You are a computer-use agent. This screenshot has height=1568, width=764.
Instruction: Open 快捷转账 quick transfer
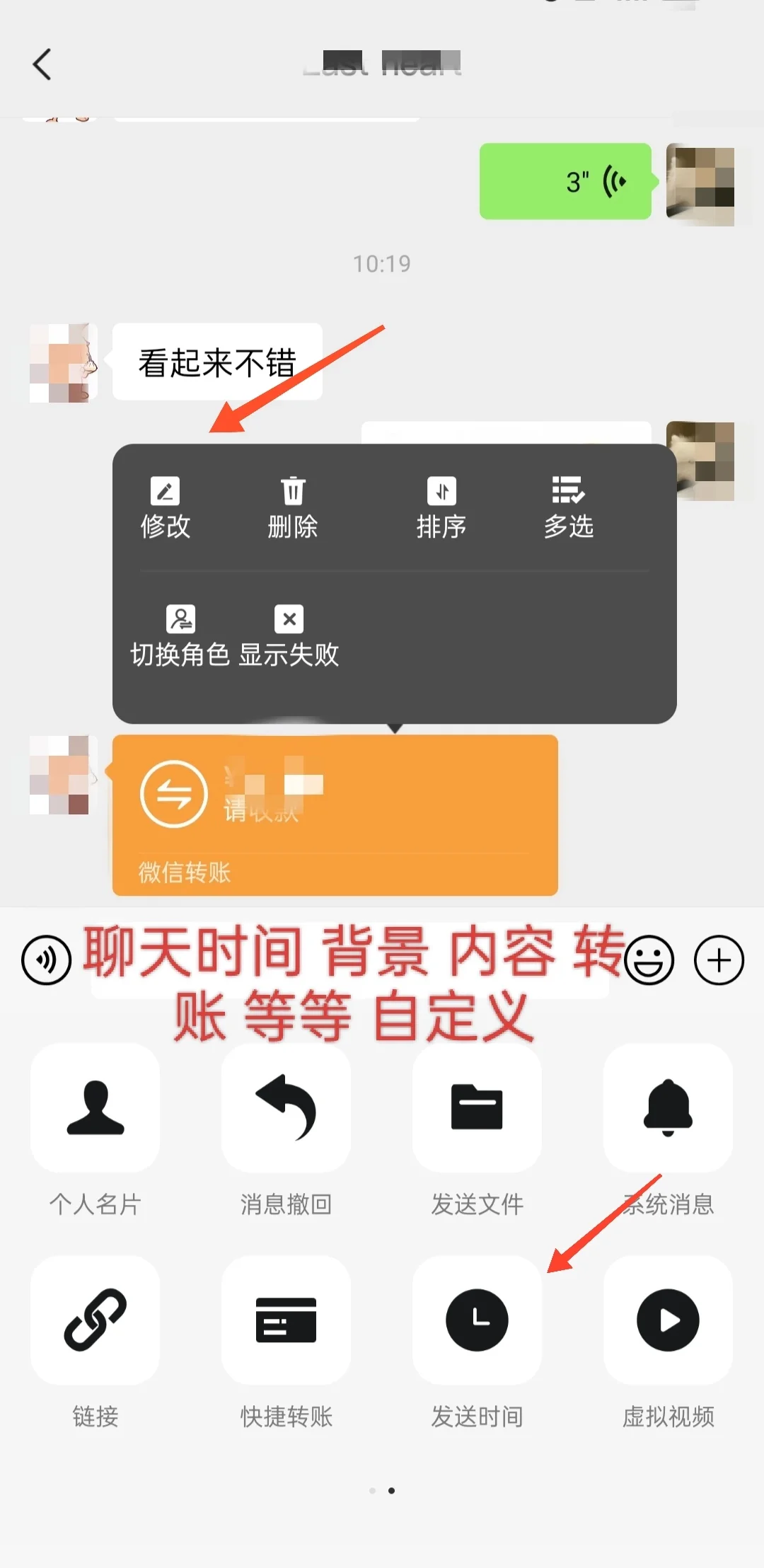pyautogui.click(x=286, y=1320)
